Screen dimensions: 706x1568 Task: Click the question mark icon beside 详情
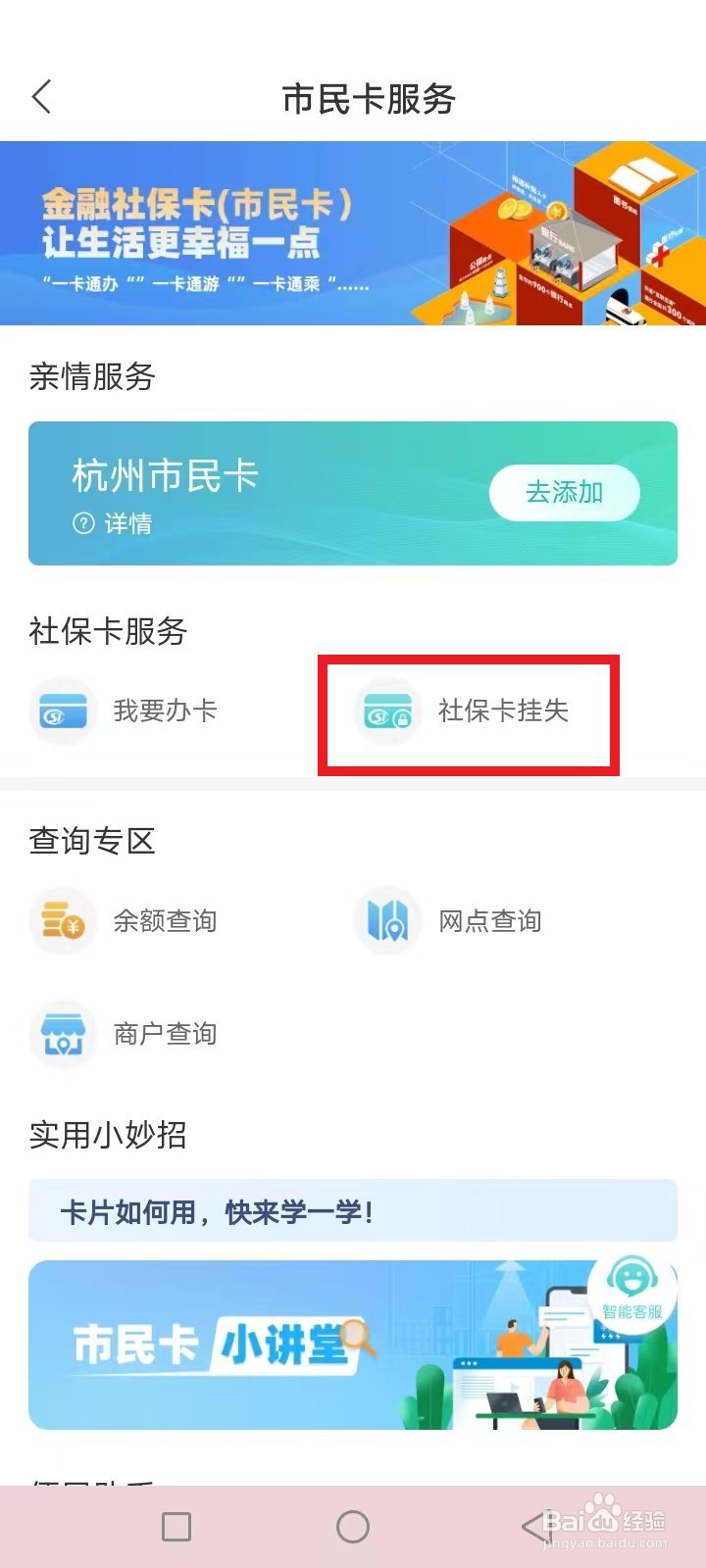[x=82, y=525]
